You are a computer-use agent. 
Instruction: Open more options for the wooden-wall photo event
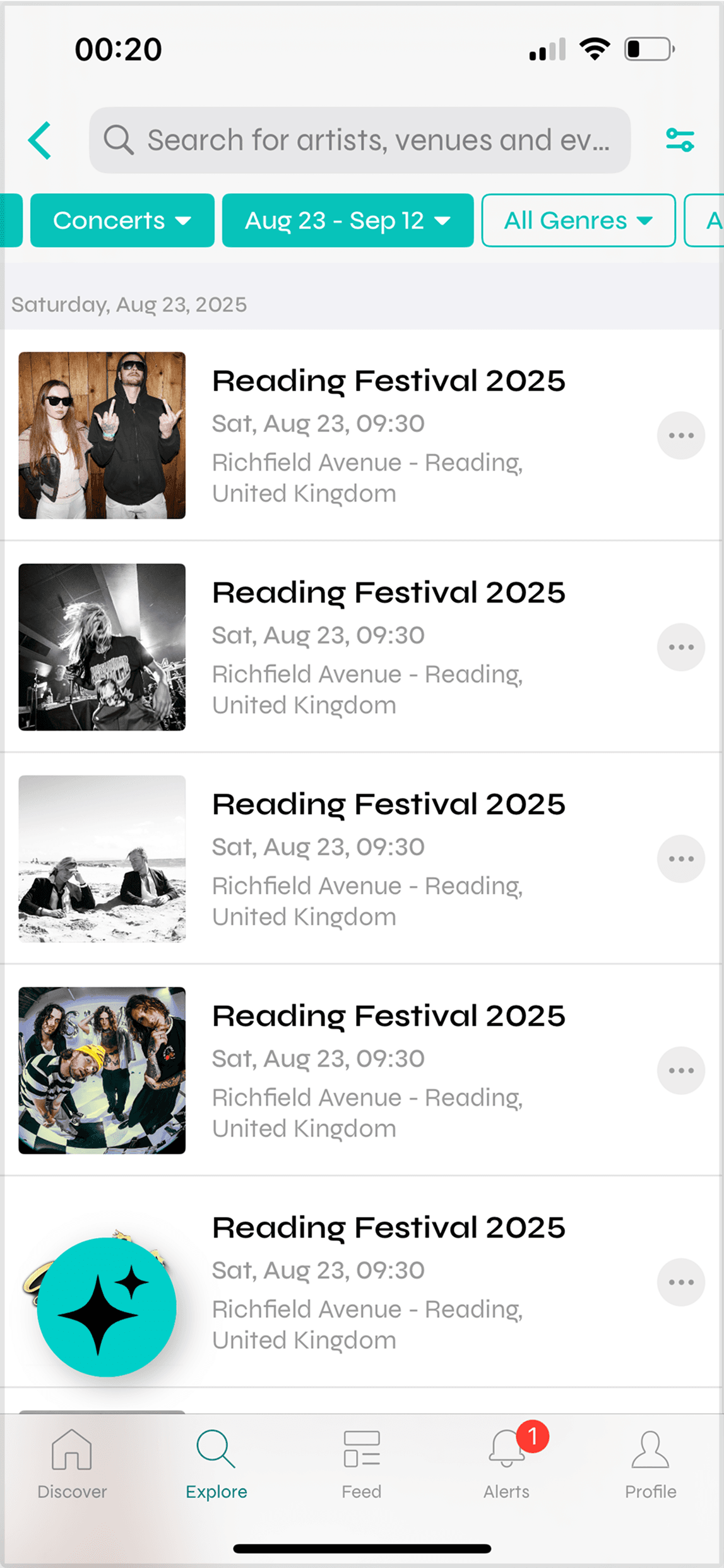click(x=680, y=436)
